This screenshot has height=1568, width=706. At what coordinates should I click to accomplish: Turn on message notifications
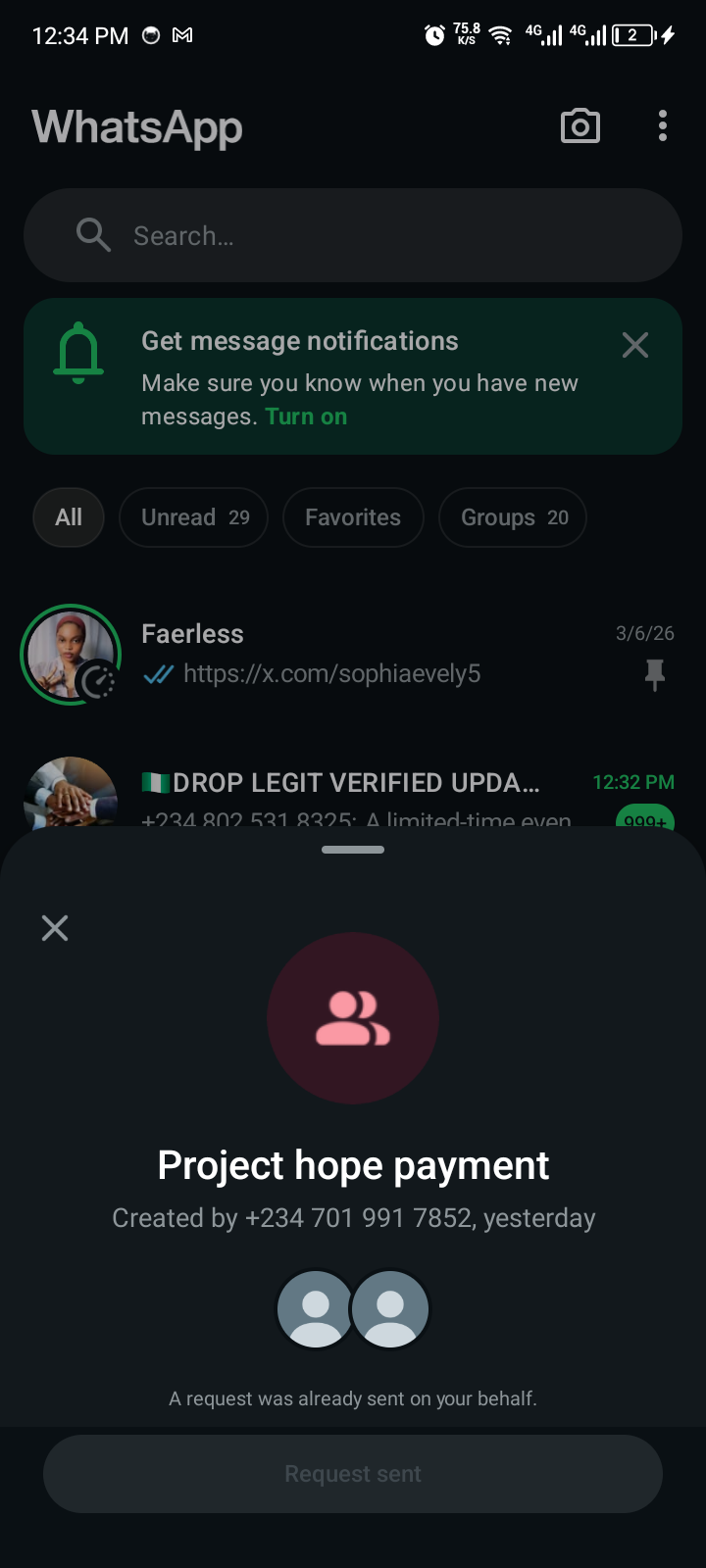coord(306,416)
